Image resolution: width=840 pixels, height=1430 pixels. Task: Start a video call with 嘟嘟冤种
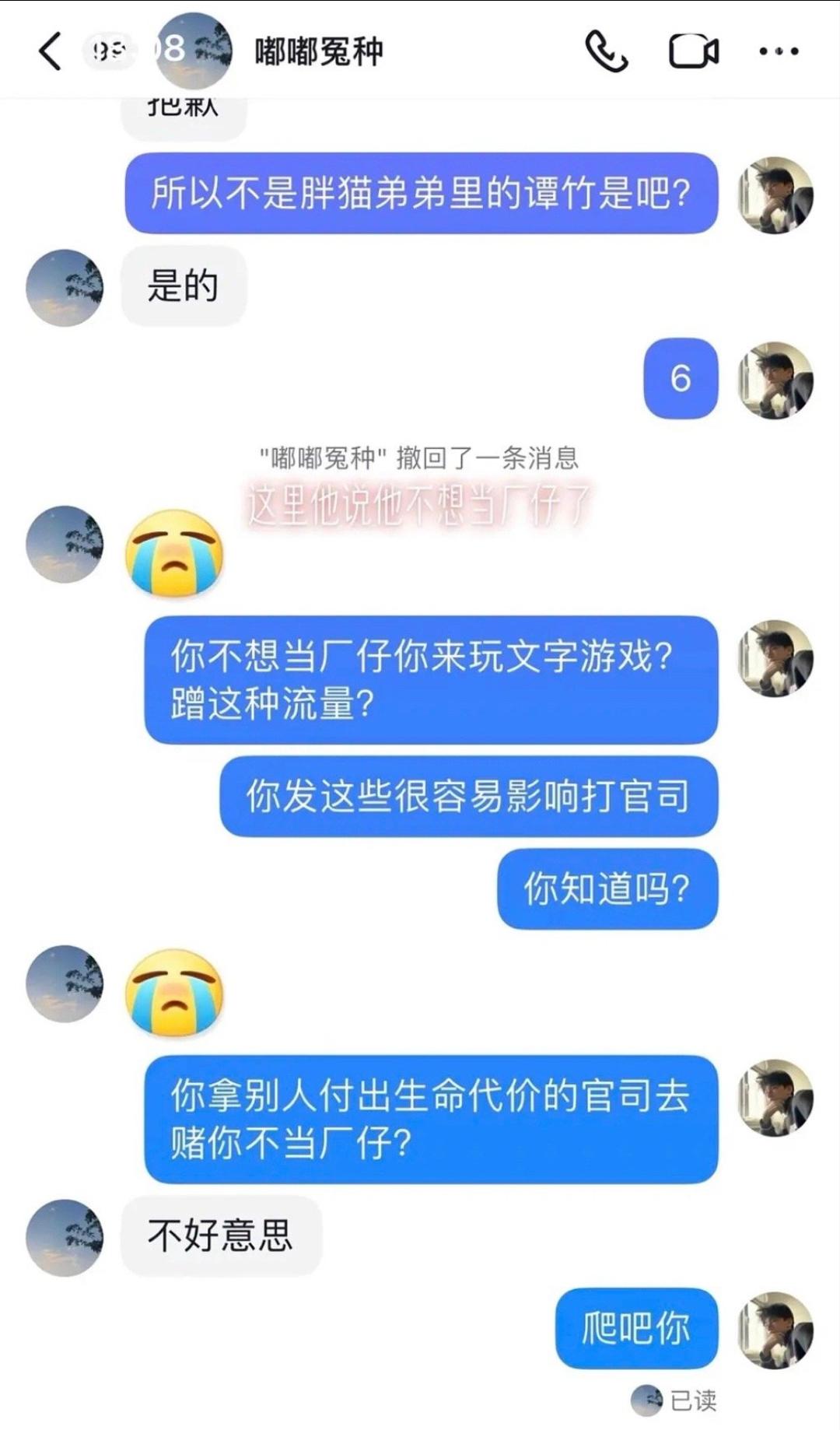coord(693,52)
